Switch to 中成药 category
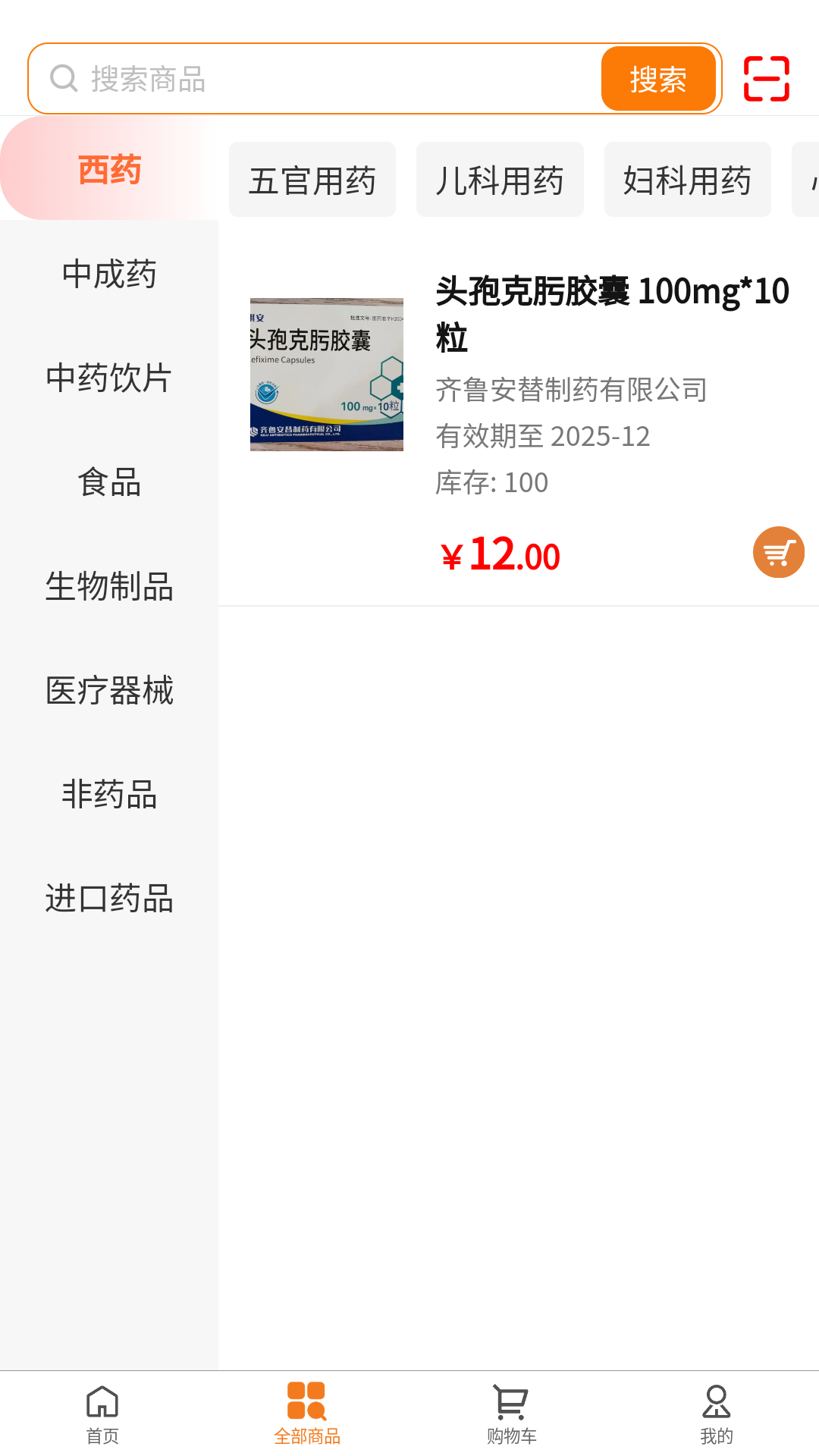This screenshot has height=1456, width=819. pyautogui.click(x=108, y=275)
